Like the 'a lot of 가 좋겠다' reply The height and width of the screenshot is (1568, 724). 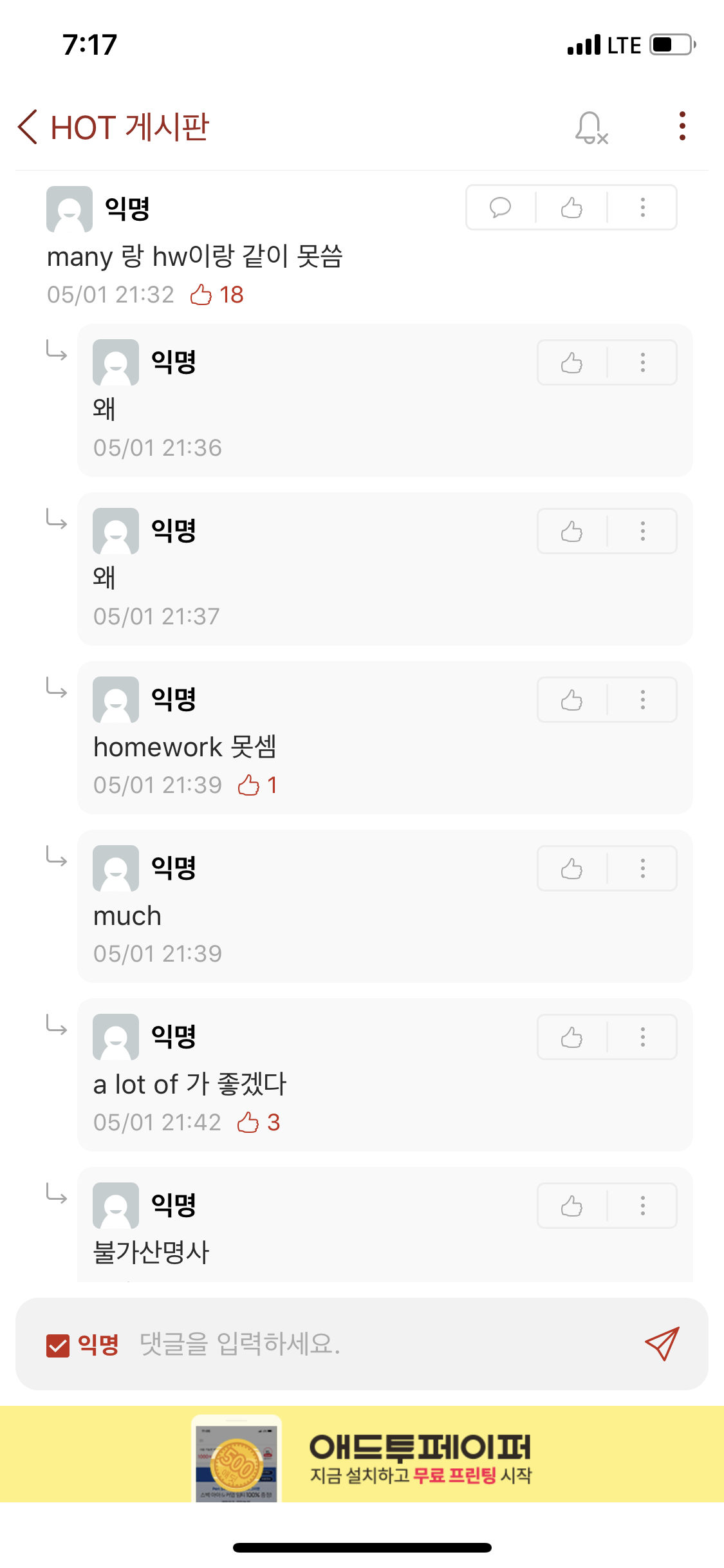[571, 1038]
